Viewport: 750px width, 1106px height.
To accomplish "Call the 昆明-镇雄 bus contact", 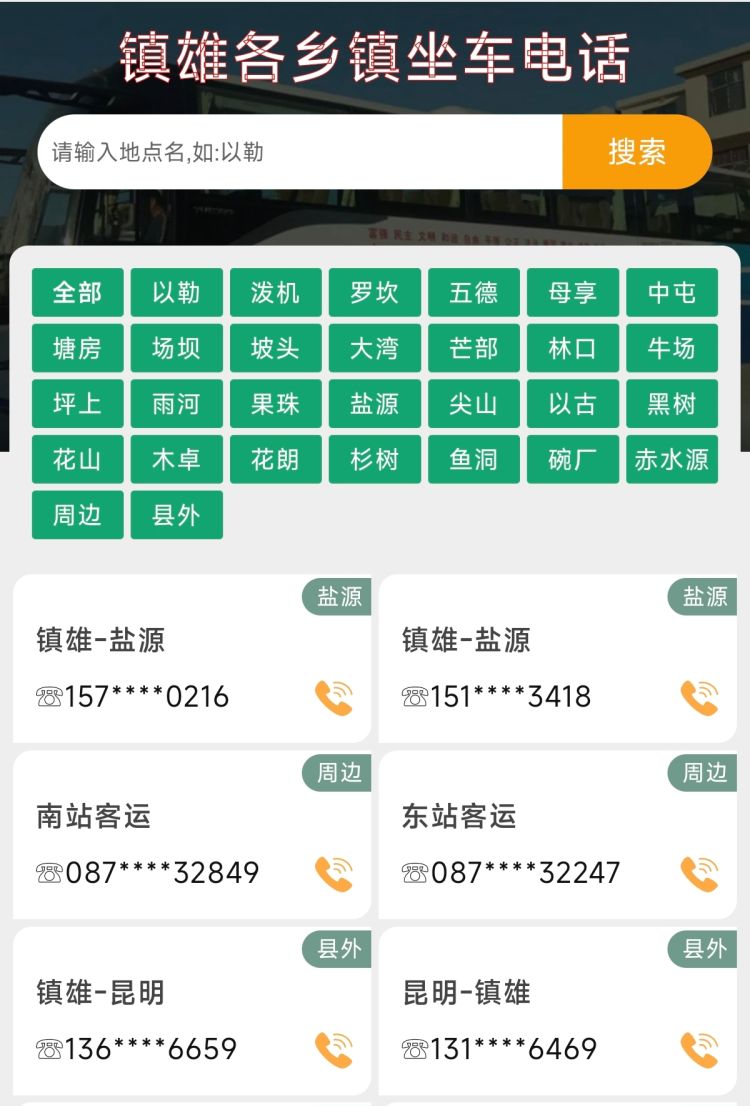I will (699, 1049).
